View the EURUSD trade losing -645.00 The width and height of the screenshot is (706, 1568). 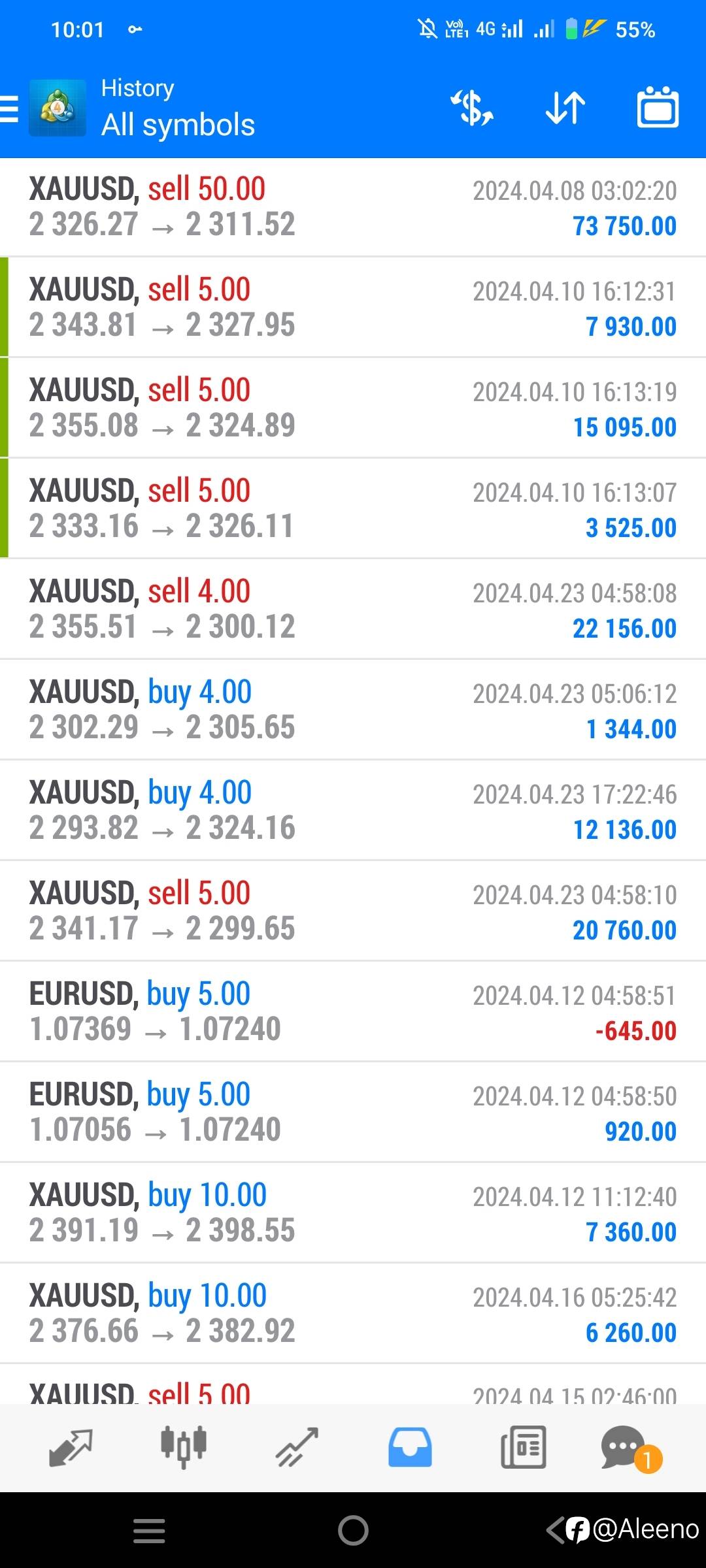point(353,1012)
